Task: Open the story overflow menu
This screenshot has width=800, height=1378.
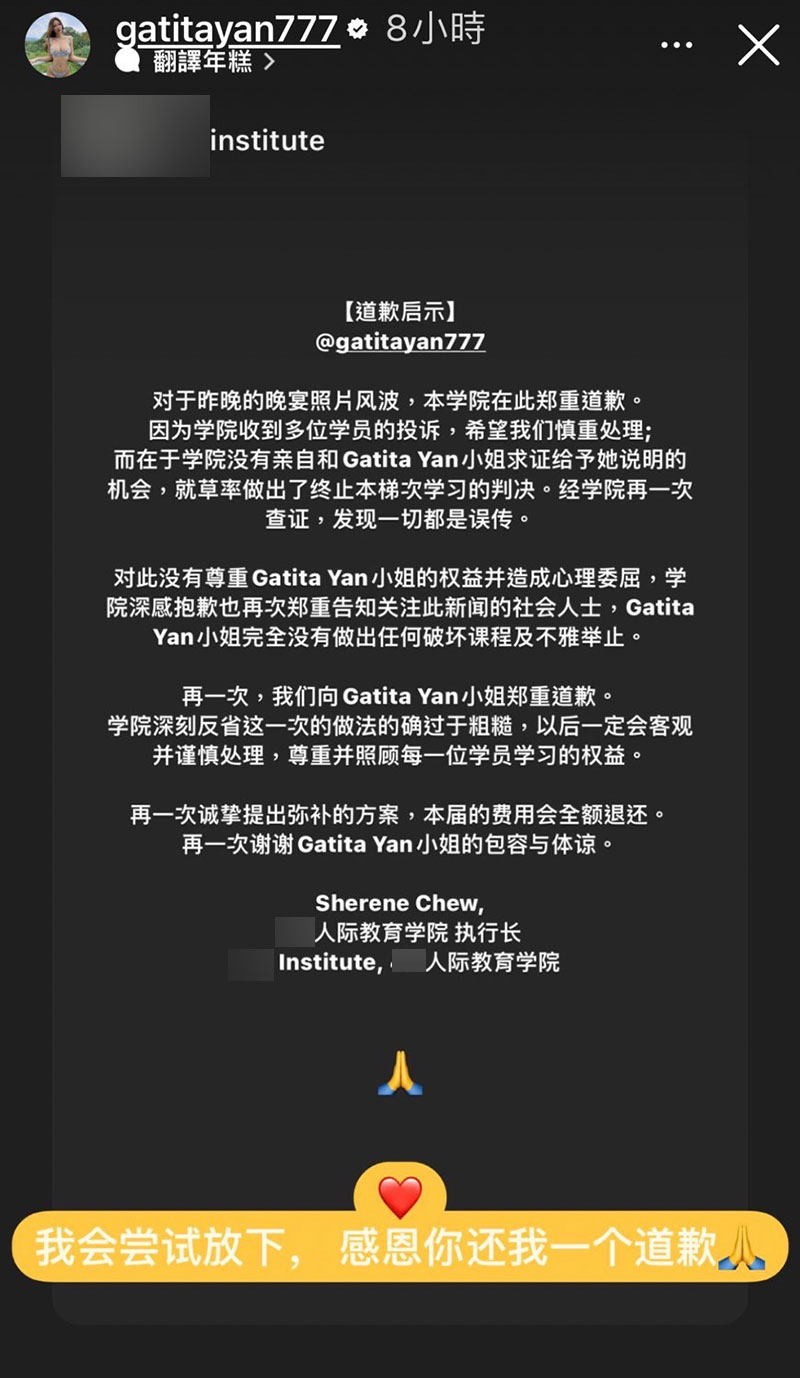Action: [x=676, y=46]
